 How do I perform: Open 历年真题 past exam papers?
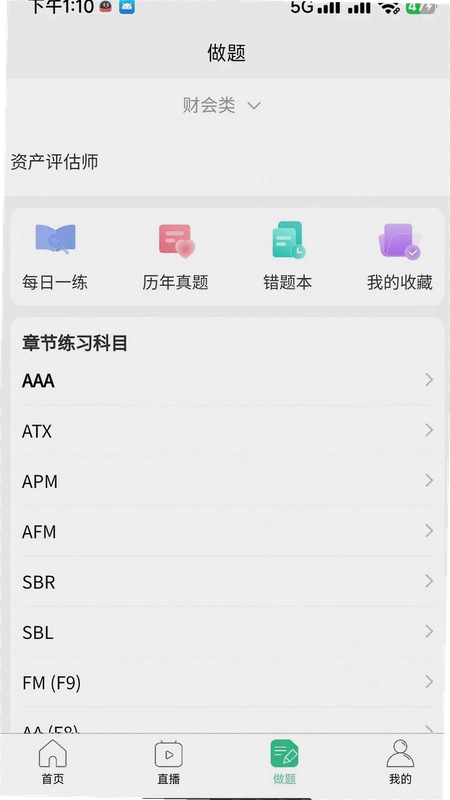point(176,257)
